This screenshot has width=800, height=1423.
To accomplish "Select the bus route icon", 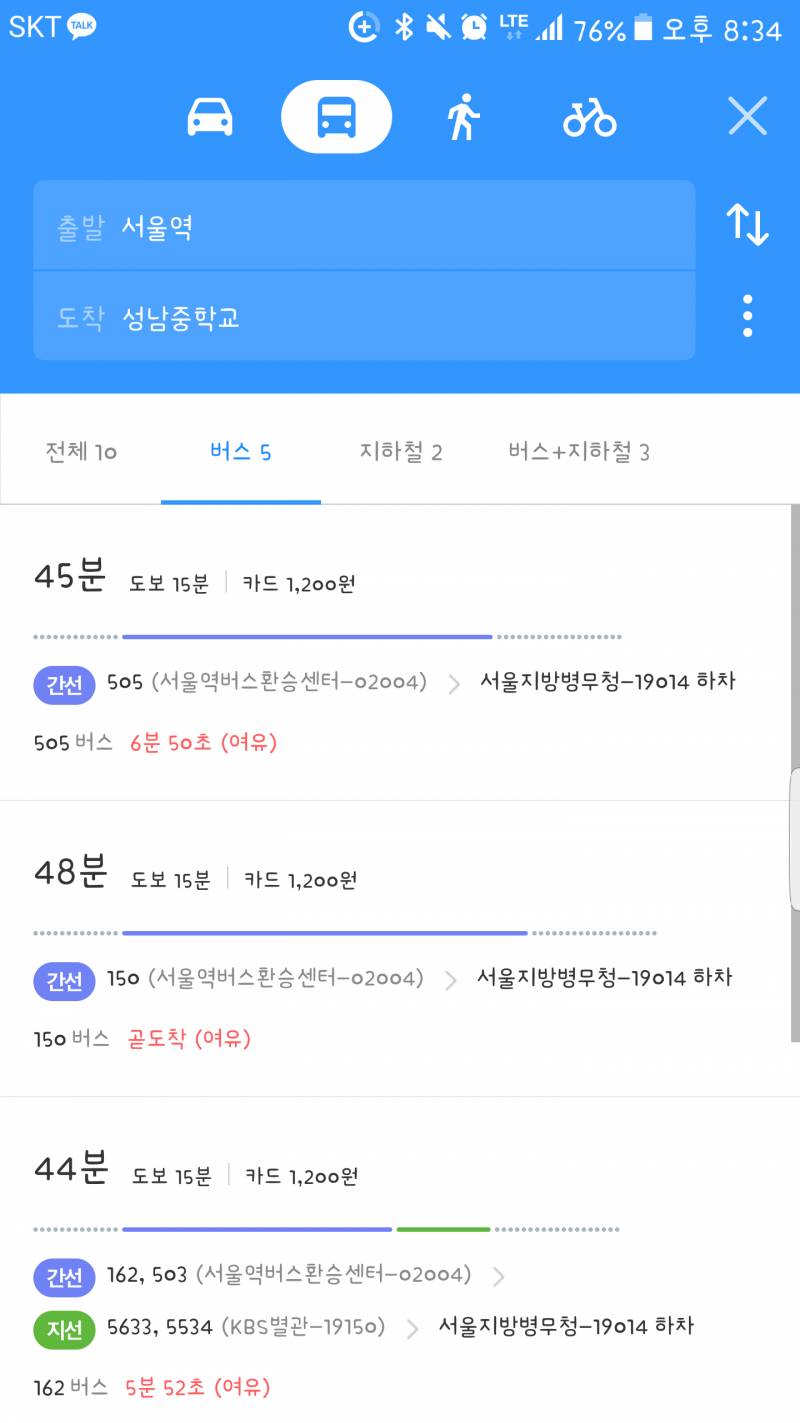I will click(336, 116).
